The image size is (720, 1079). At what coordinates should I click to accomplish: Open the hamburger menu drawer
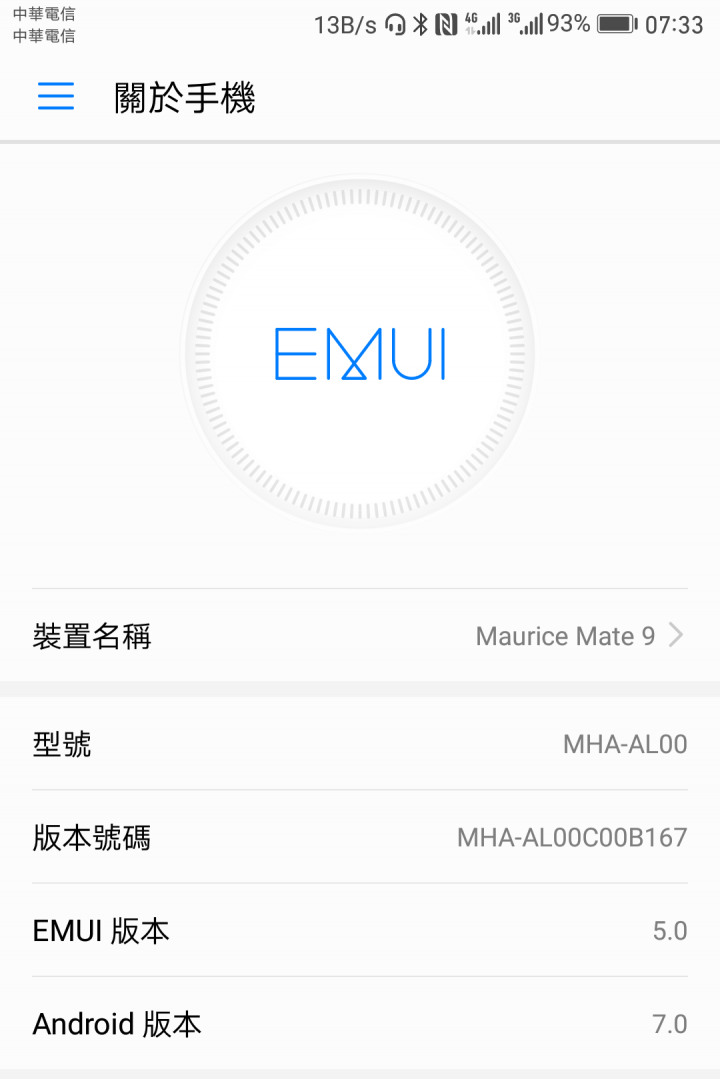click(x=56, y=97)
